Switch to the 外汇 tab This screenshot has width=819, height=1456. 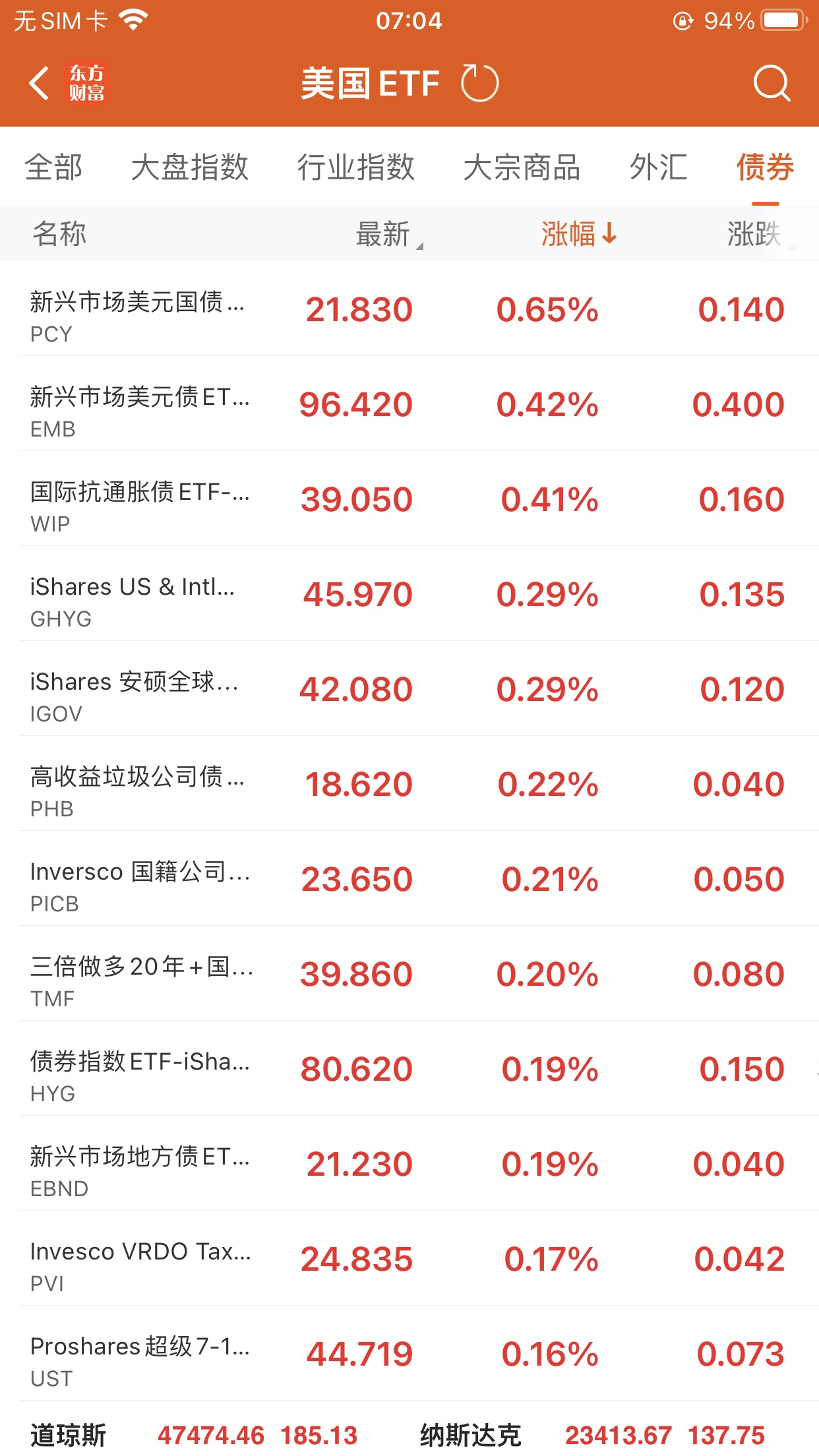pos(658,167)
